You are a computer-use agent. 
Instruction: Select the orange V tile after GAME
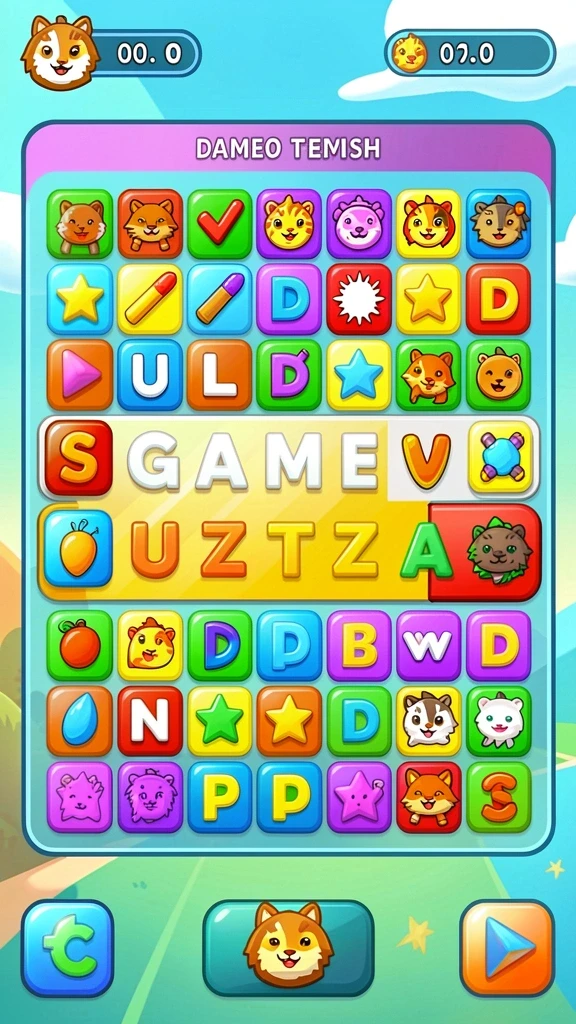(x=426, y=460)
